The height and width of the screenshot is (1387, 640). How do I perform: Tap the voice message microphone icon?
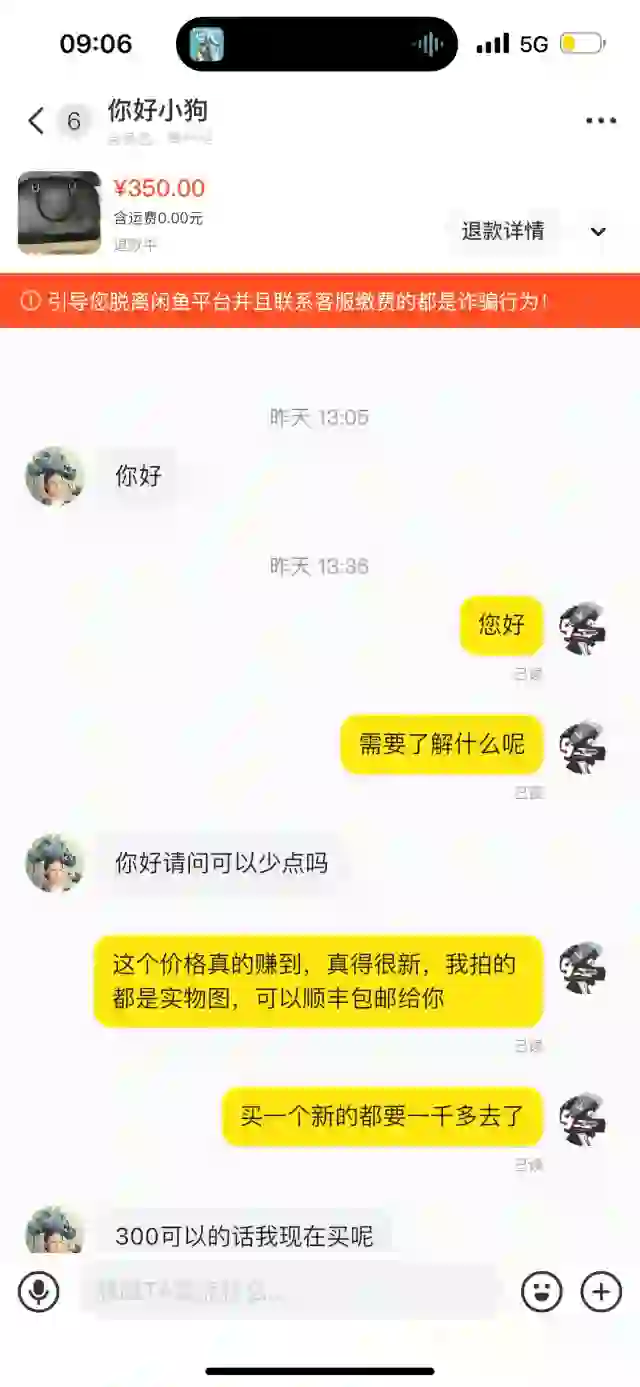(39, 1292)
